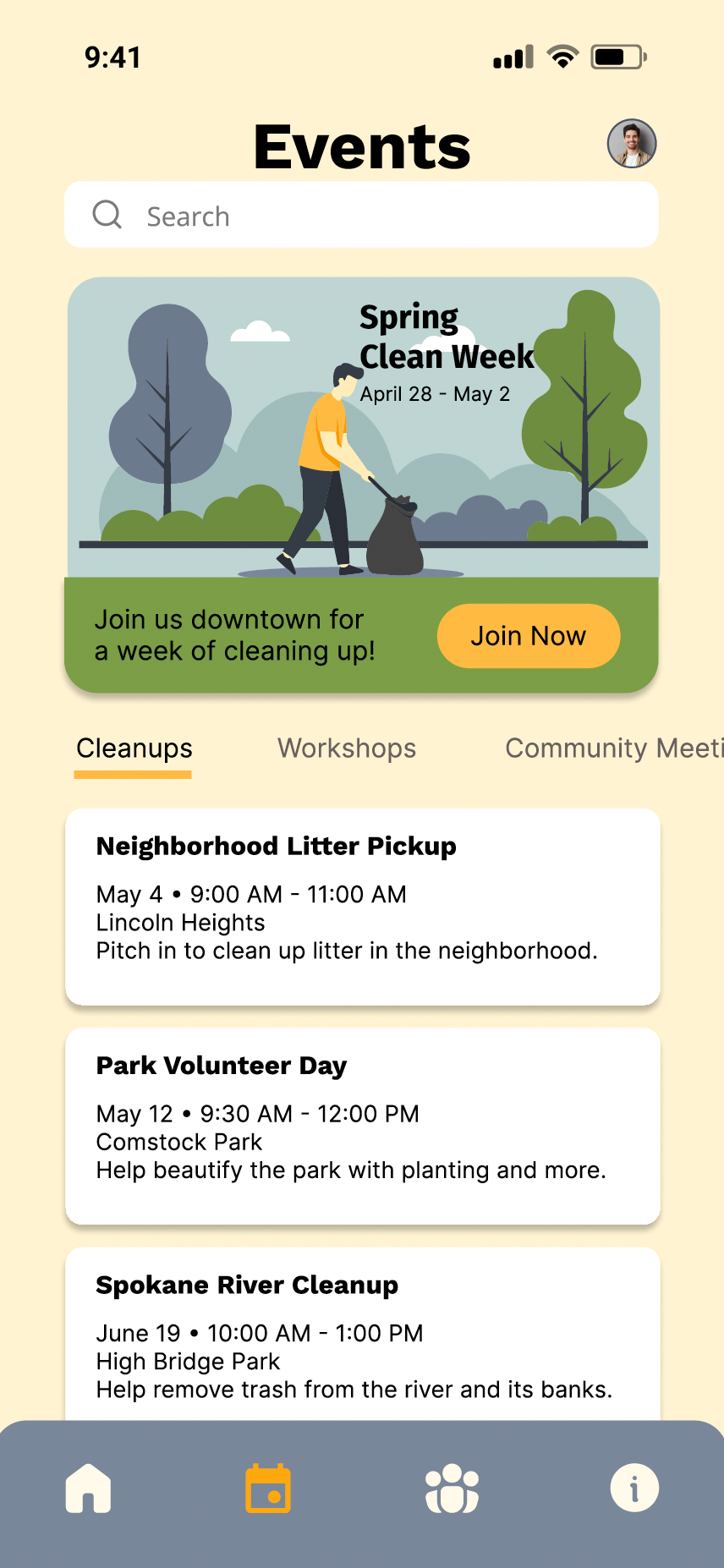Open the calendar events tab
Viewport: 724px width, 1568px height.
pos(268,1489)
